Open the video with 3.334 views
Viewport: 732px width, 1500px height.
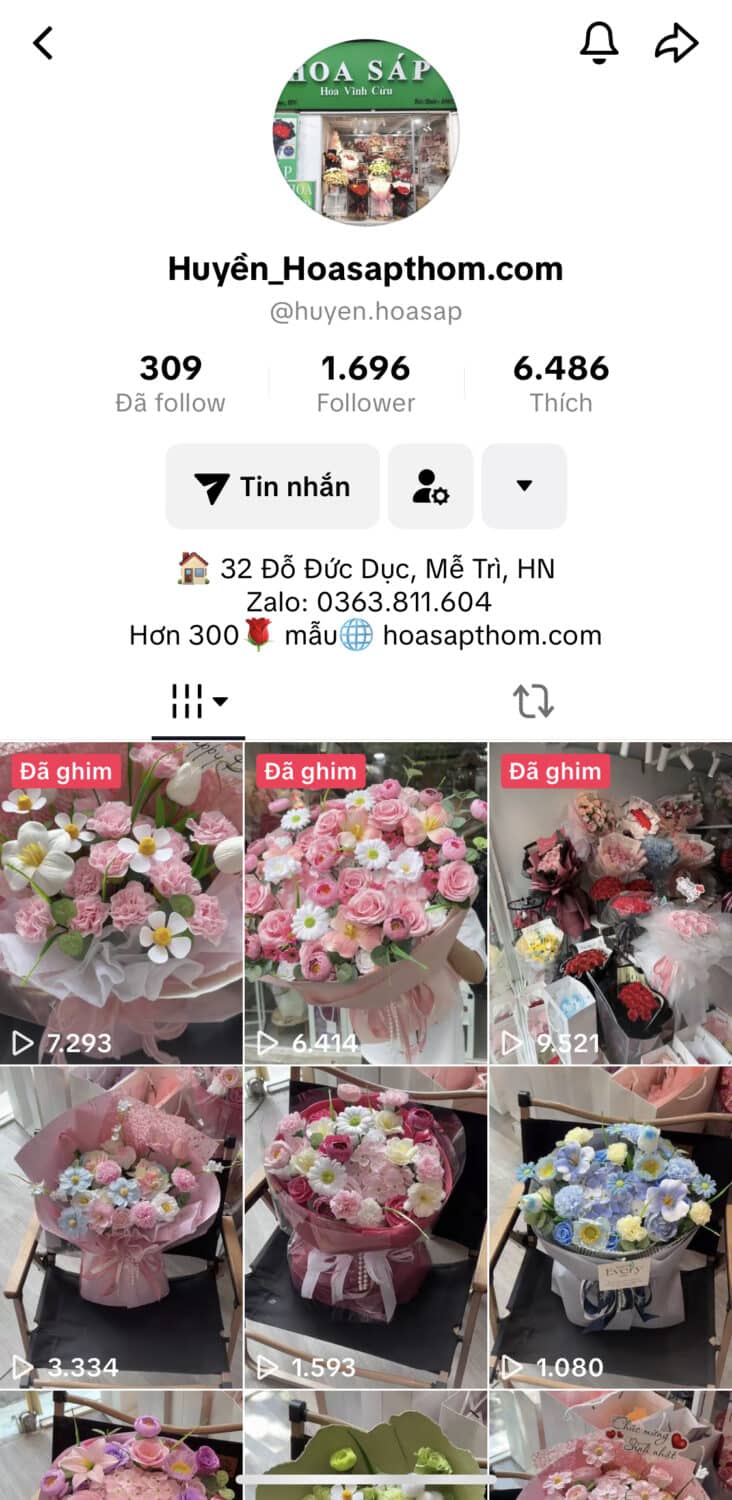point(121,1225)
